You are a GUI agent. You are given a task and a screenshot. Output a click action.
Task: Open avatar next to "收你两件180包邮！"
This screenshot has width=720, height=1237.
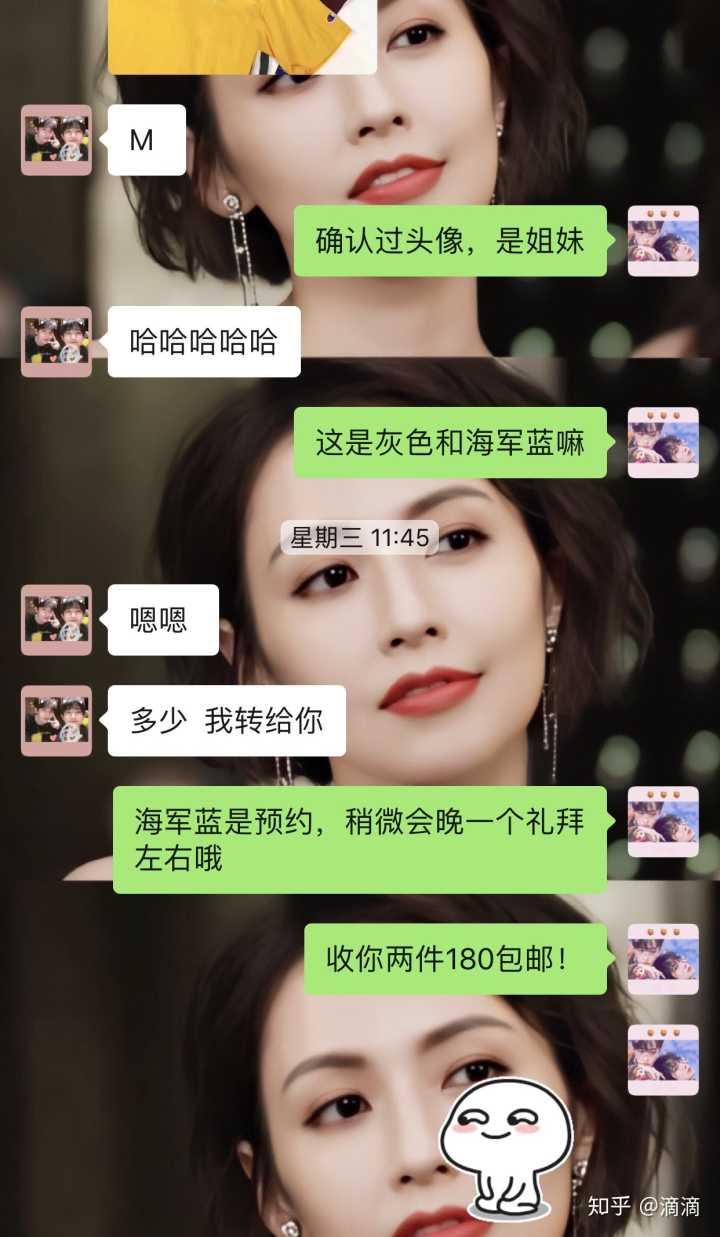662,959
